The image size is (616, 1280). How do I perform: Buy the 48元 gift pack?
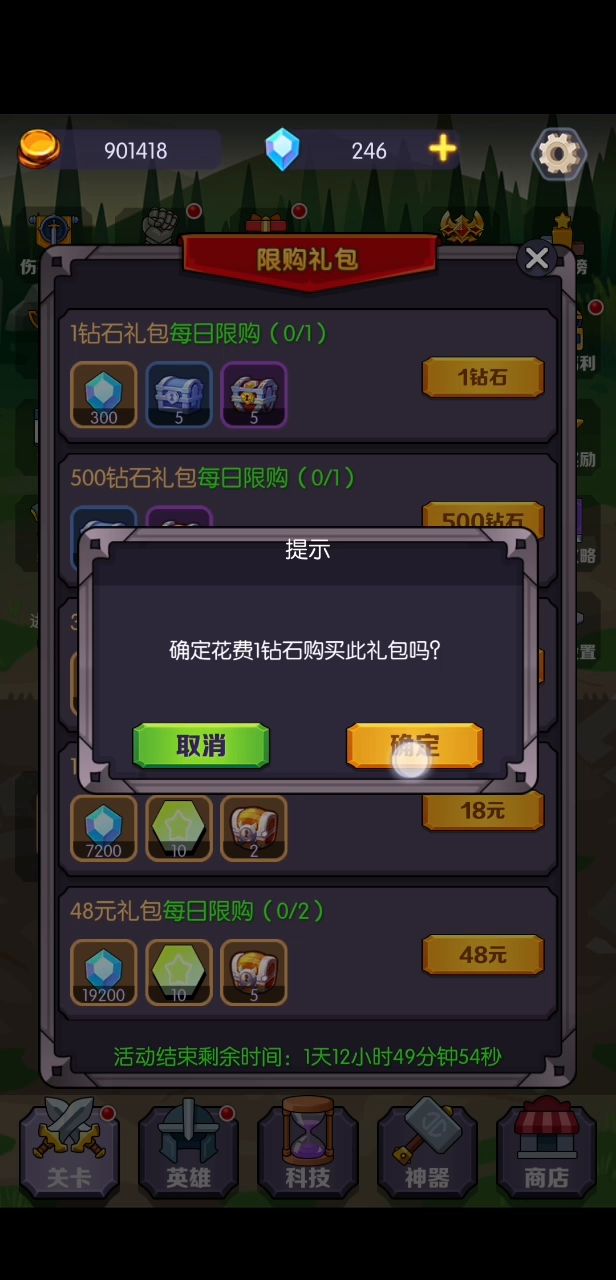(483, 955)
